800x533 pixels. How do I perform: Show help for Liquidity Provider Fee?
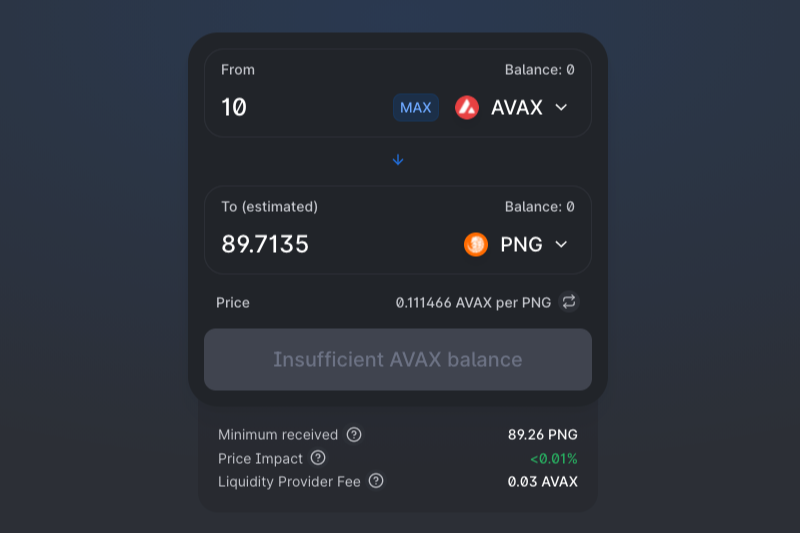[376, 481]
